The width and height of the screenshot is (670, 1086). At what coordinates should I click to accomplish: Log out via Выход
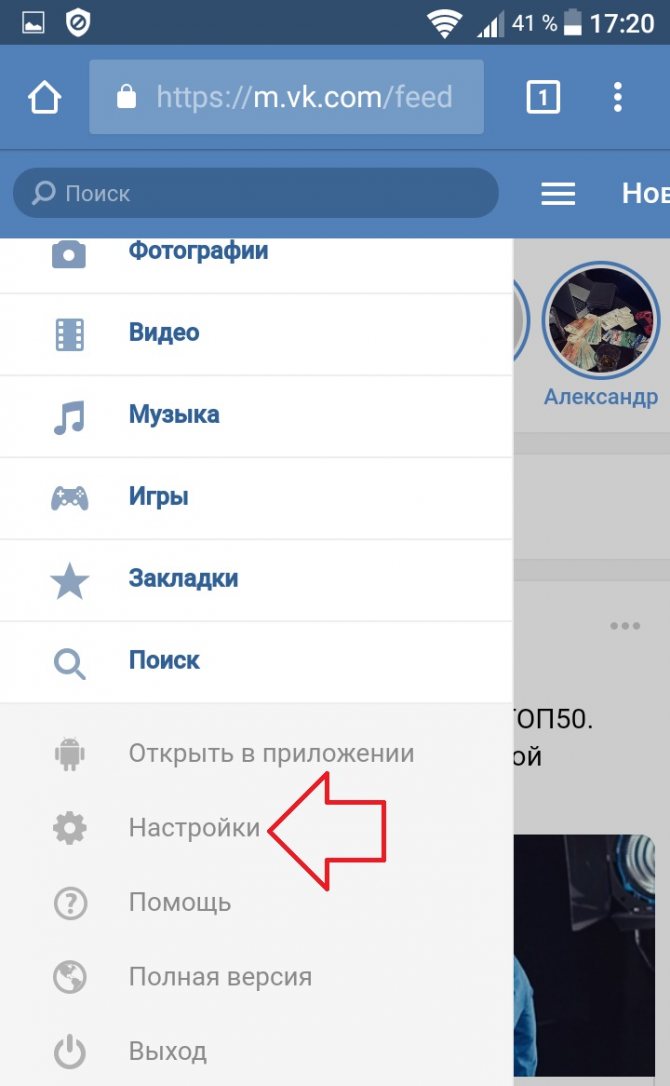[256, 1051]
